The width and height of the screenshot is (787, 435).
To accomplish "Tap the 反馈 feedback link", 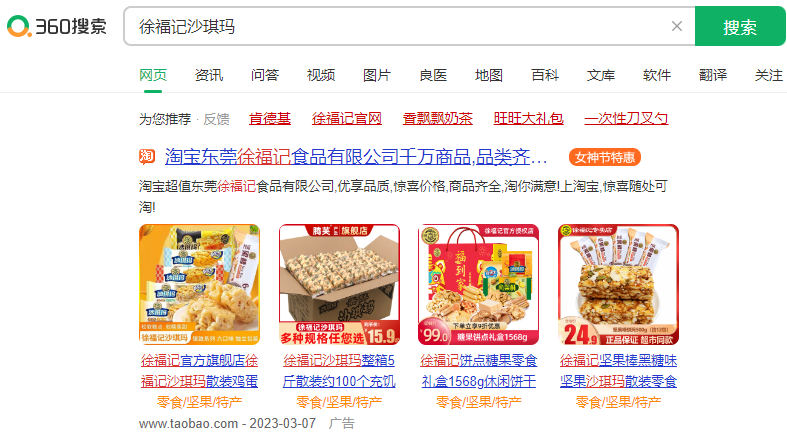I will click(x=216, y=119).
